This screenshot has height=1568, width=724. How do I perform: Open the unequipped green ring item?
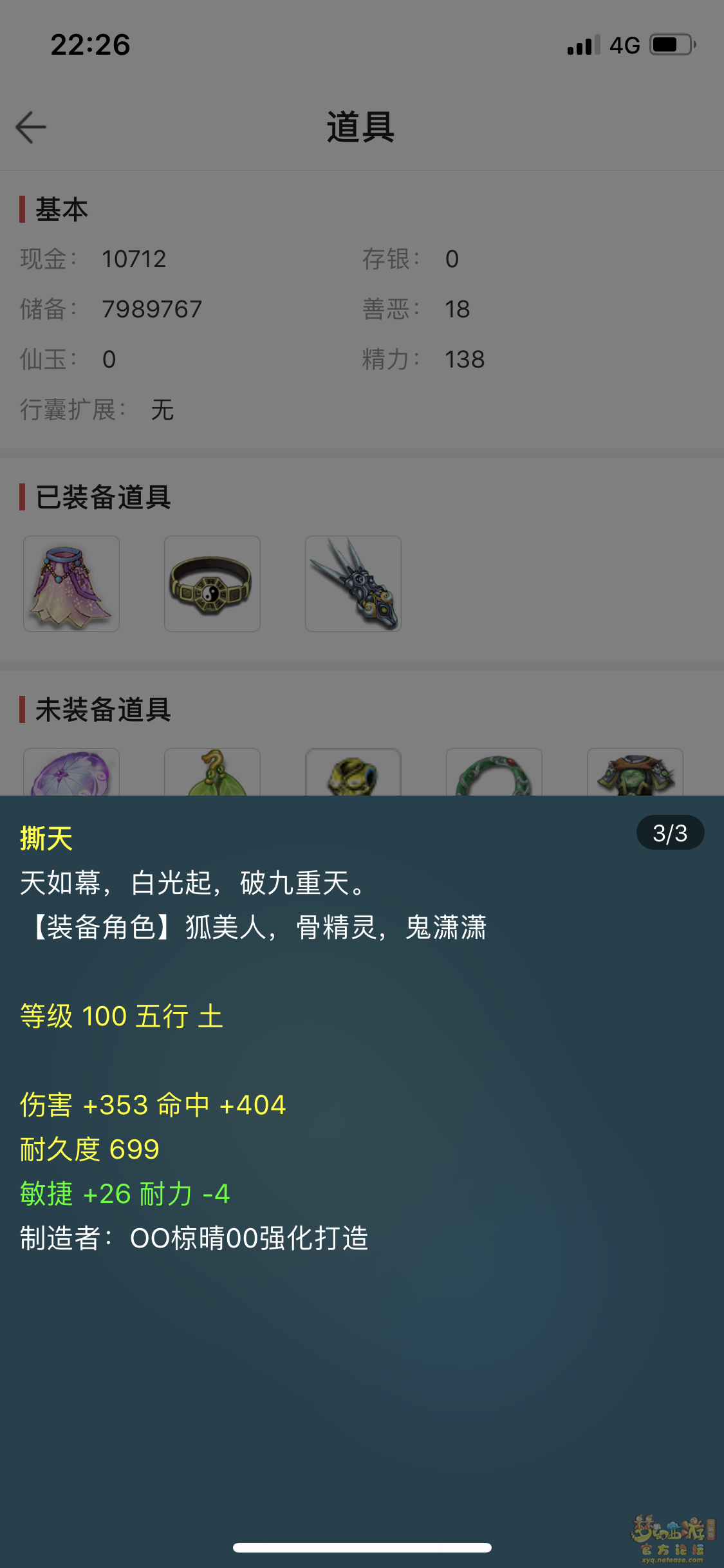click(x=494, y=773)
